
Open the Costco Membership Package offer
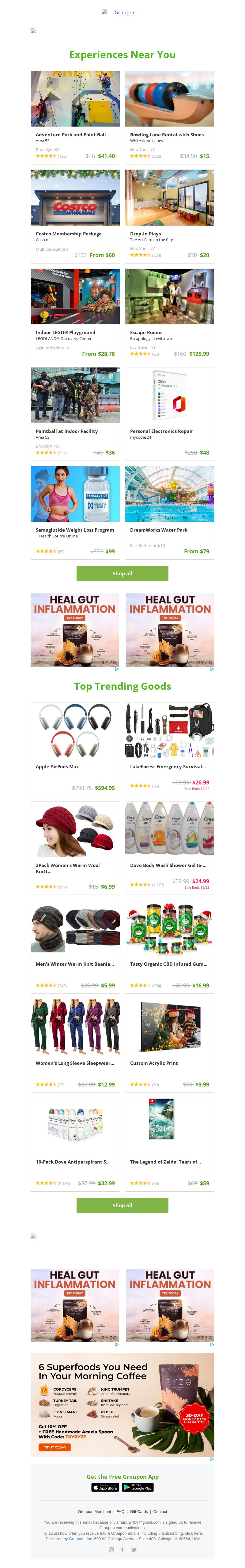point(75,214)
